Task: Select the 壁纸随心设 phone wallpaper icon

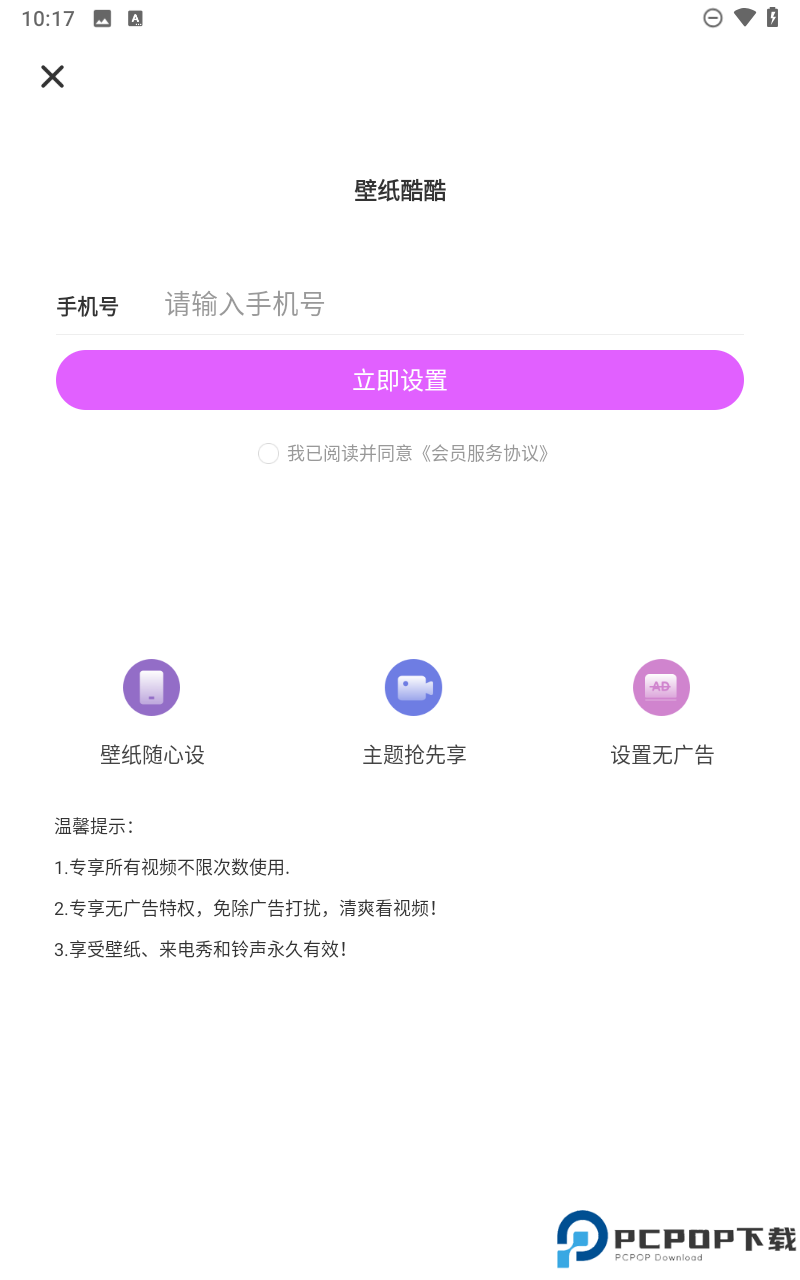Action: (151, 687)
